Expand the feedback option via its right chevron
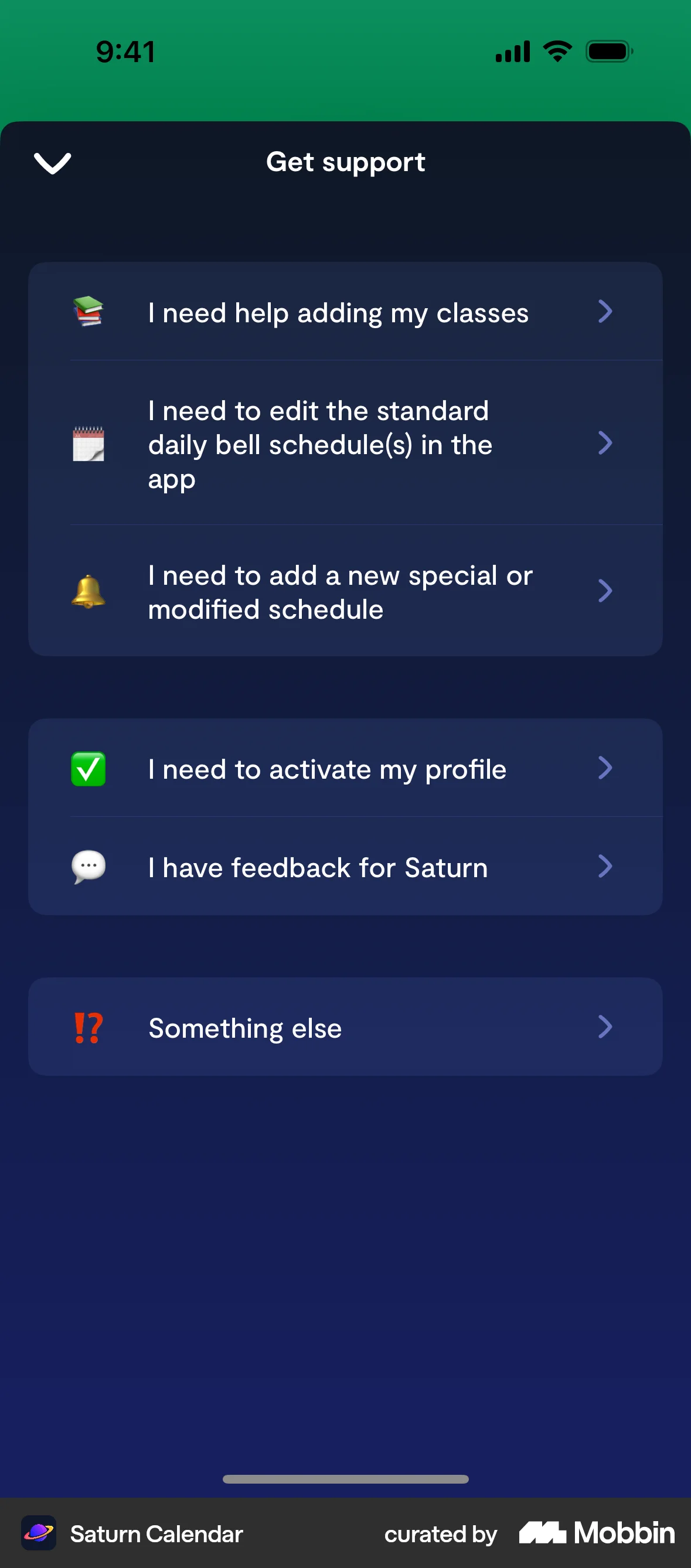The image size is (691, 1568). click(605, 867)
